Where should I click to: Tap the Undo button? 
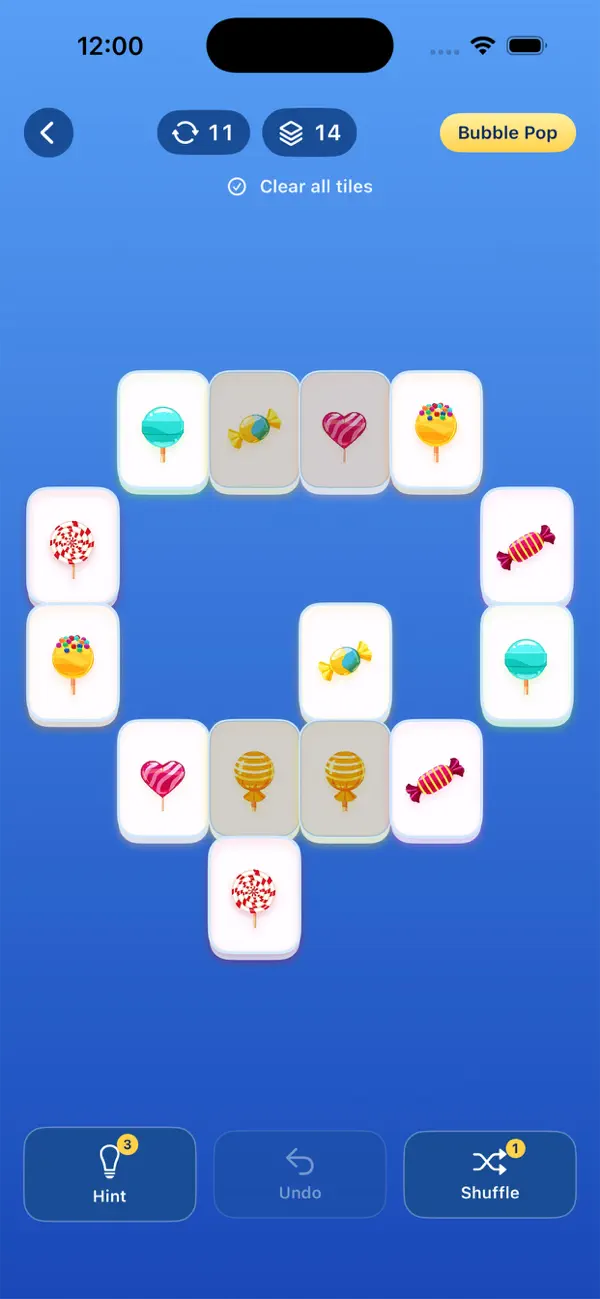300,1174
